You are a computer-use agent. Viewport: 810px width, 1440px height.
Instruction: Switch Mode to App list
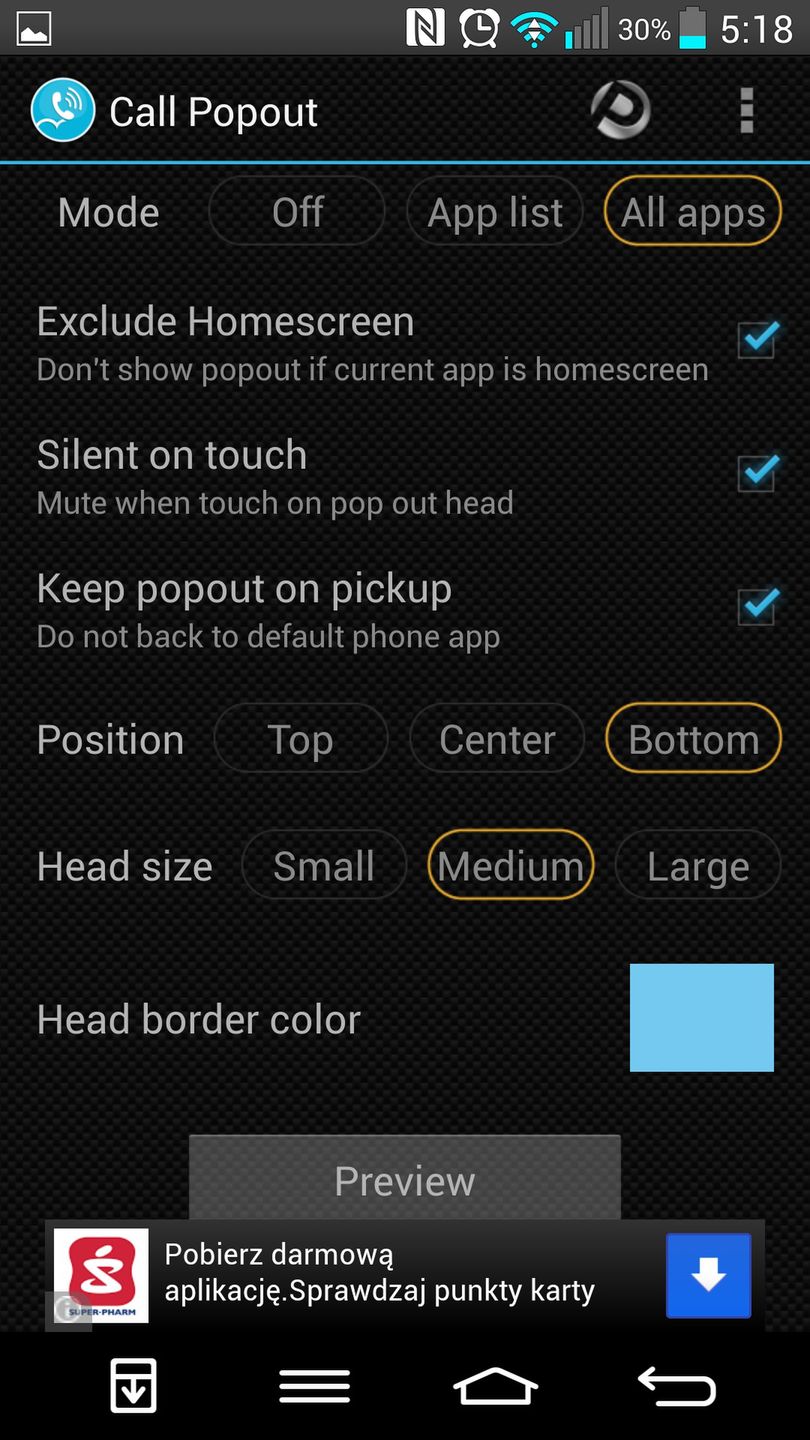[495, 212]
